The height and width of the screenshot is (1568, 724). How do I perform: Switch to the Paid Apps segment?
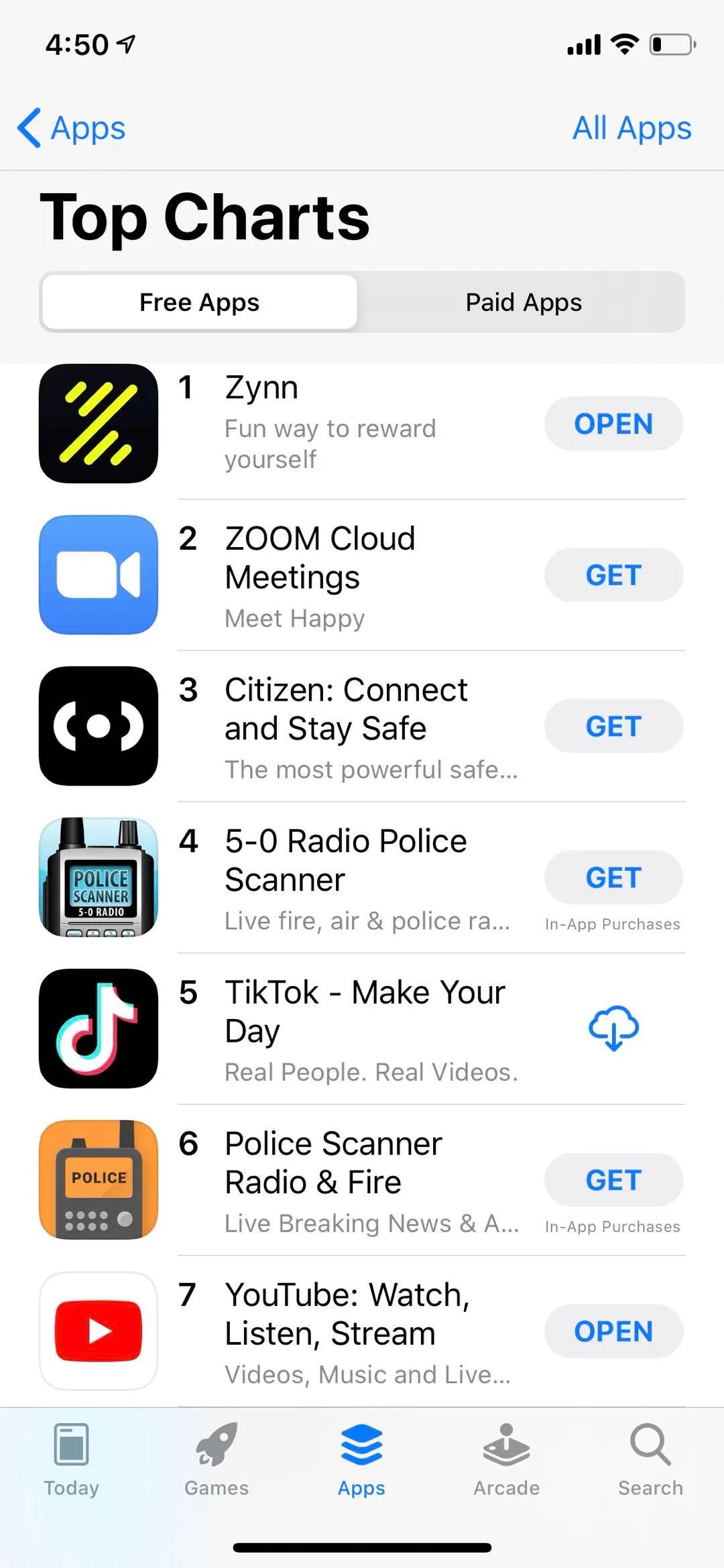(x=523, y=302)
